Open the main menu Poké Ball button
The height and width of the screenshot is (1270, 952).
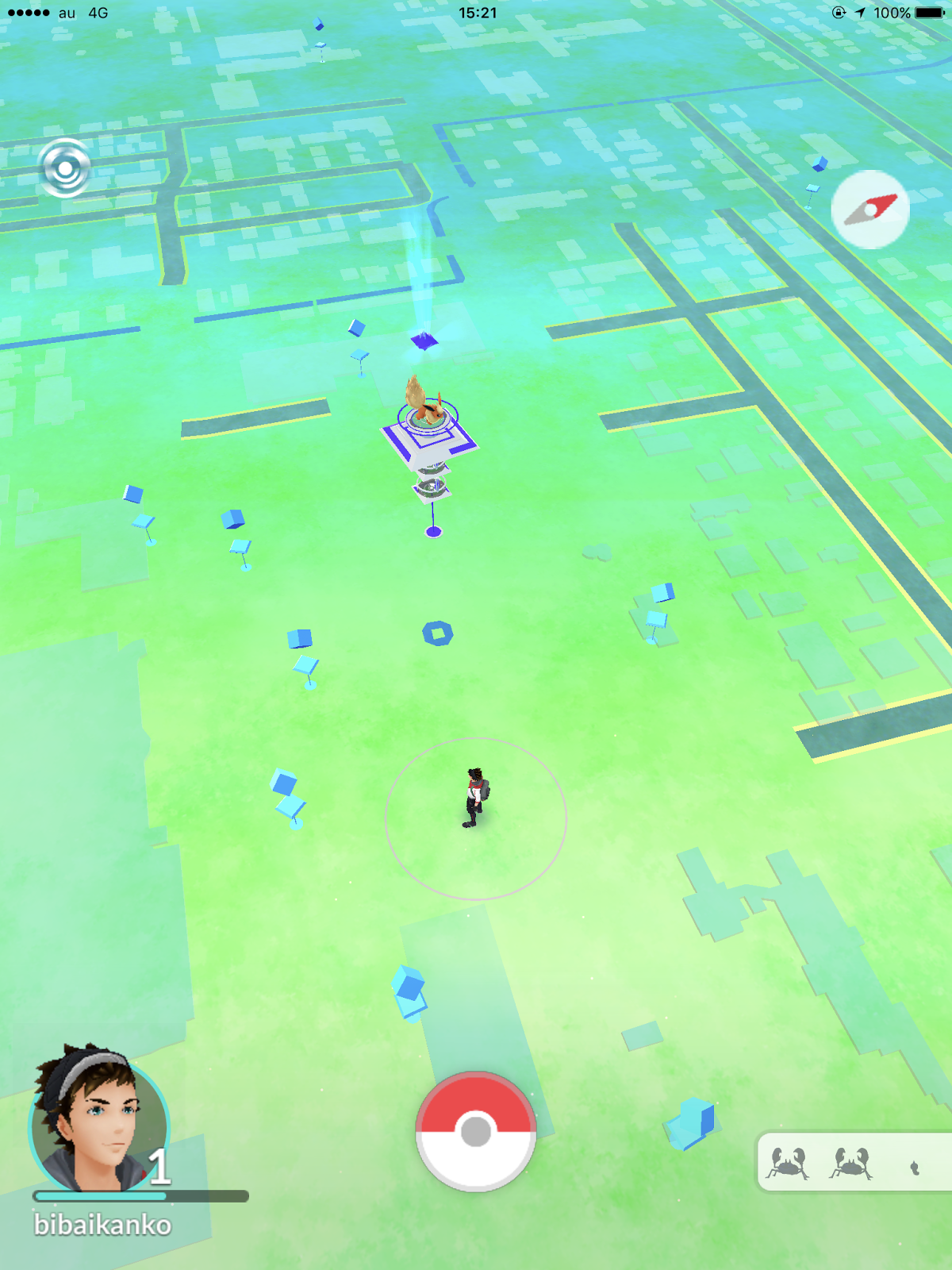[475, 1130]
